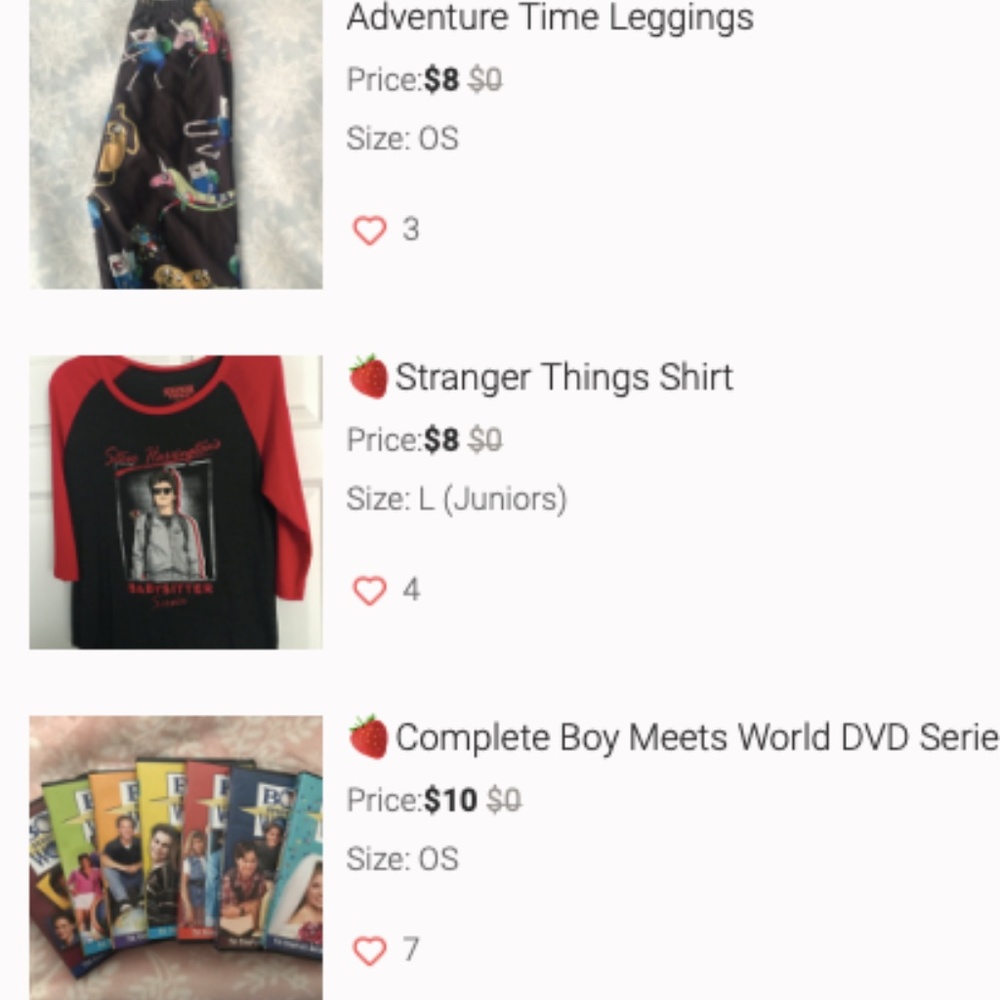Like the Complete Boy Meets World DVD listing

(x=370, y=950)
